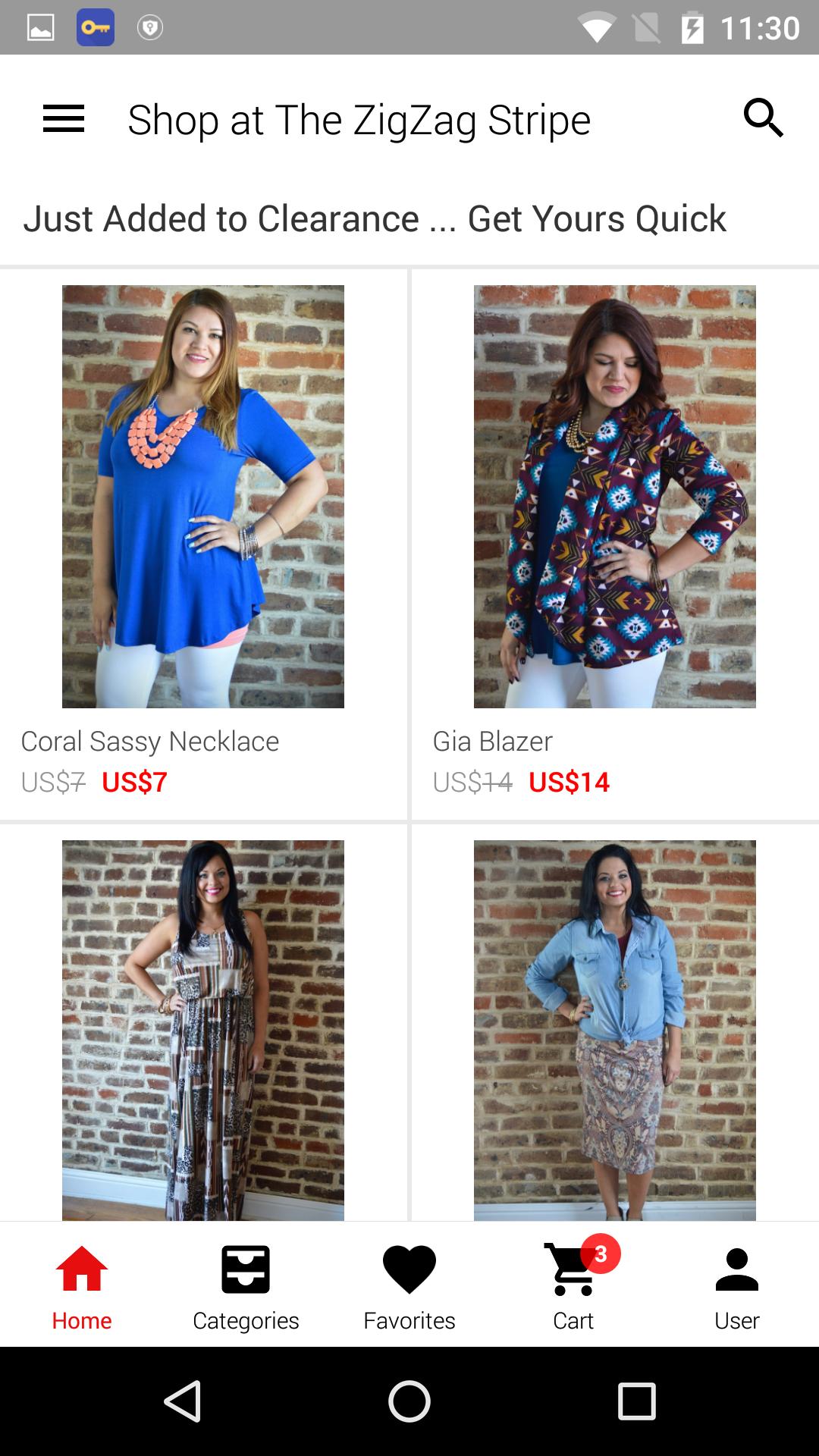819x1456 pixels.
Task: Tap the system home button
Action: (x=409, y=1401)
